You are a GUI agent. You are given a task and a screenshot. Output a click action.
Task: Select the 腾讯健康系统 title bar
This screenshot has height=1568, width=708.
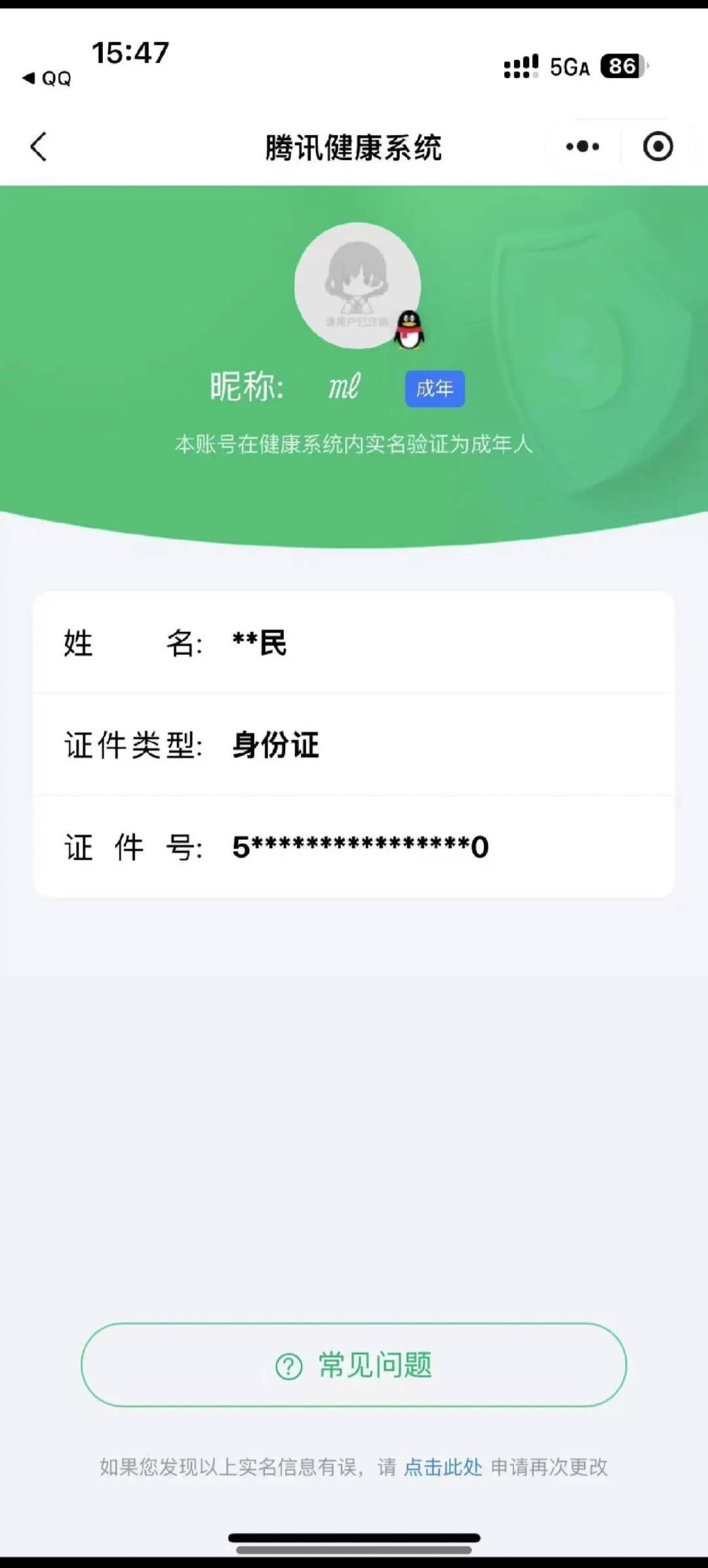click(354, 147)
